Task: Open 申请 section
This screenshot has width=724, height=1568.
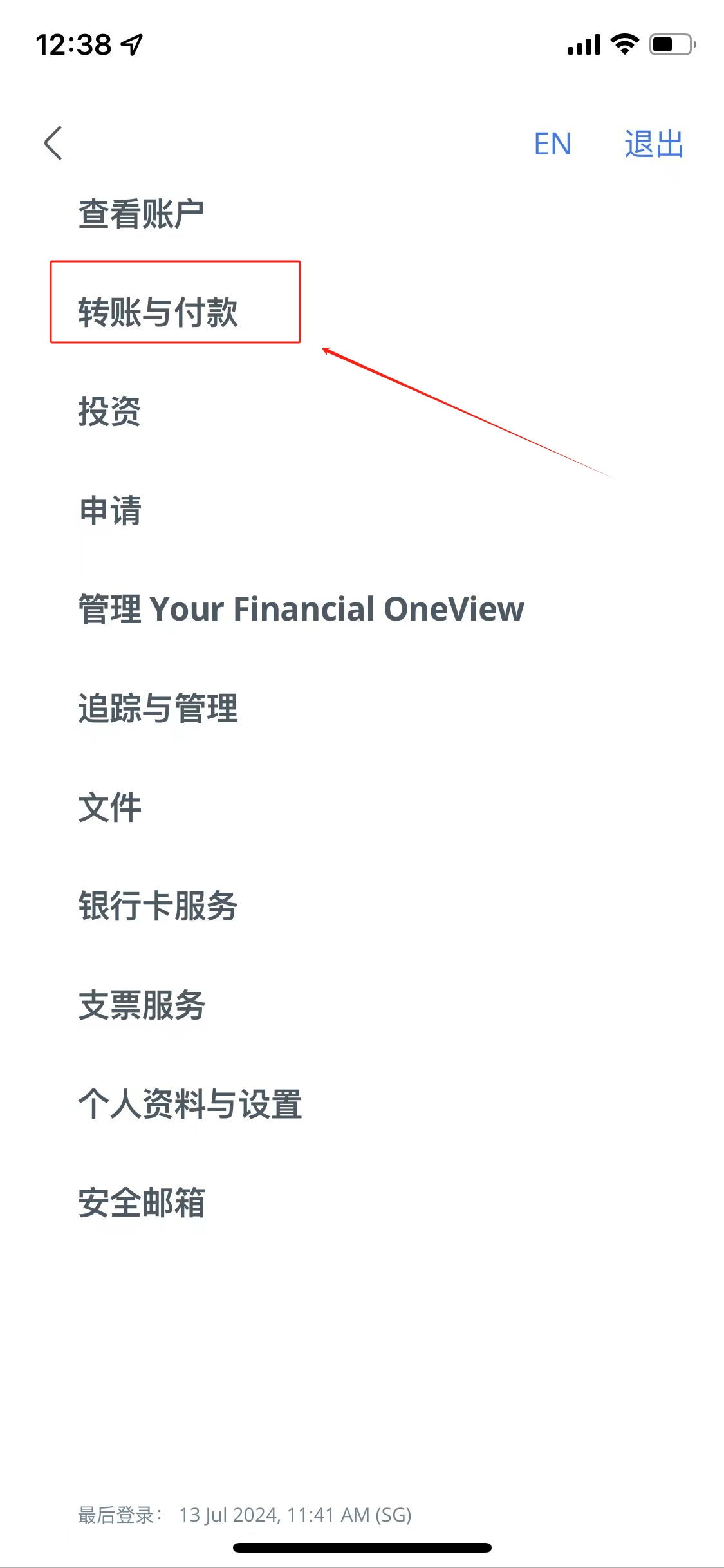Action: click(109, 510)
